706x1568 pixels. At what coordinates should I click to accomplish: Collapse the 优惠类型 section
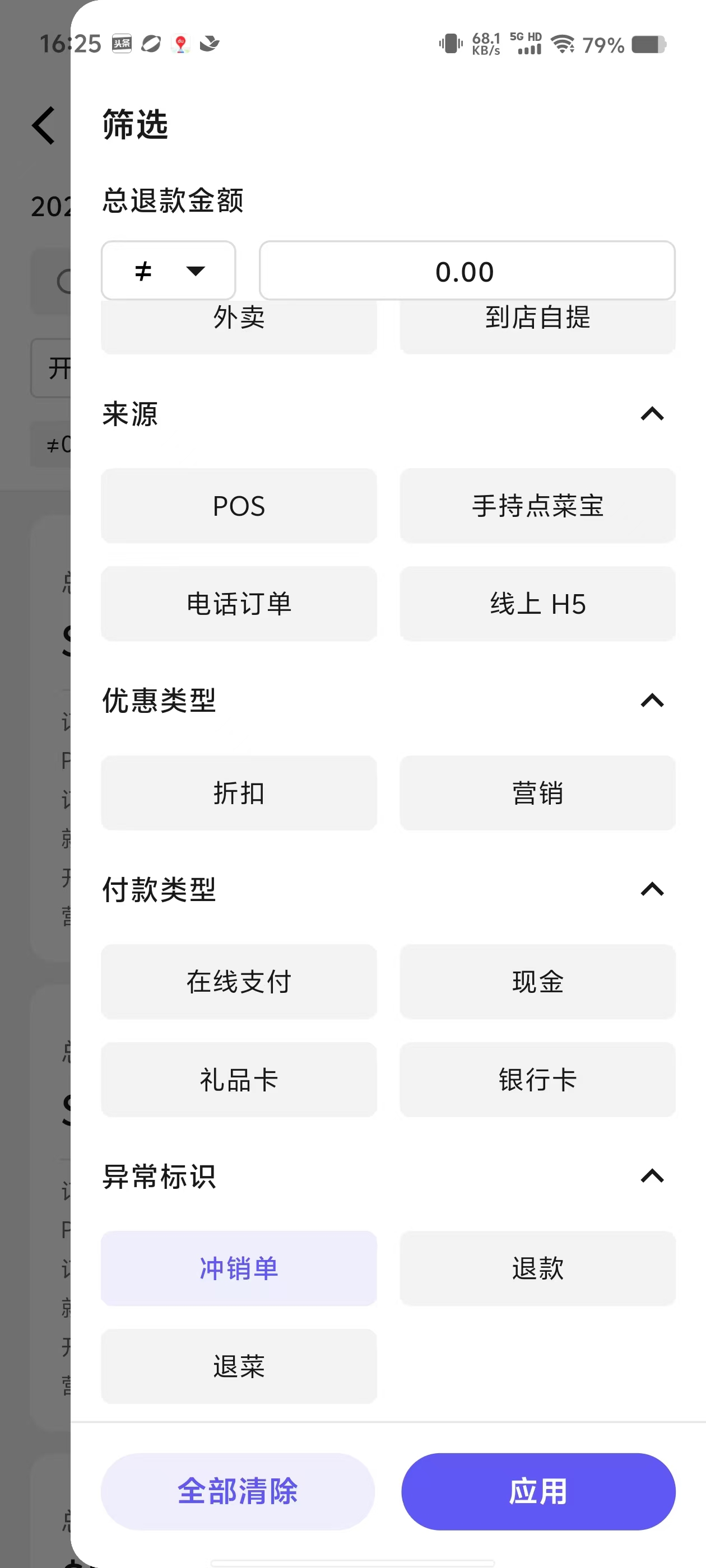point(652,701)
